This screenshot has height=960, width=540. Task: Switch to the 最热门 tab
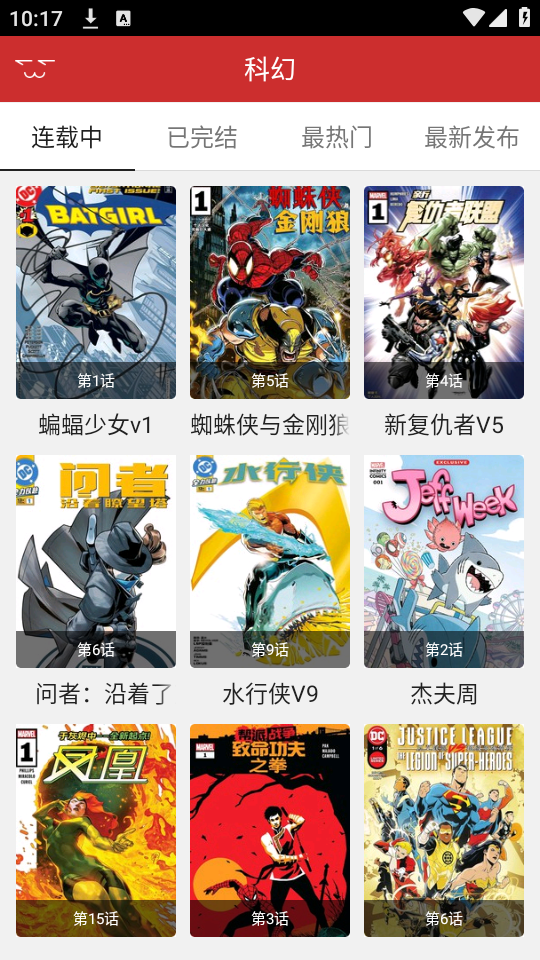point(337,137)
